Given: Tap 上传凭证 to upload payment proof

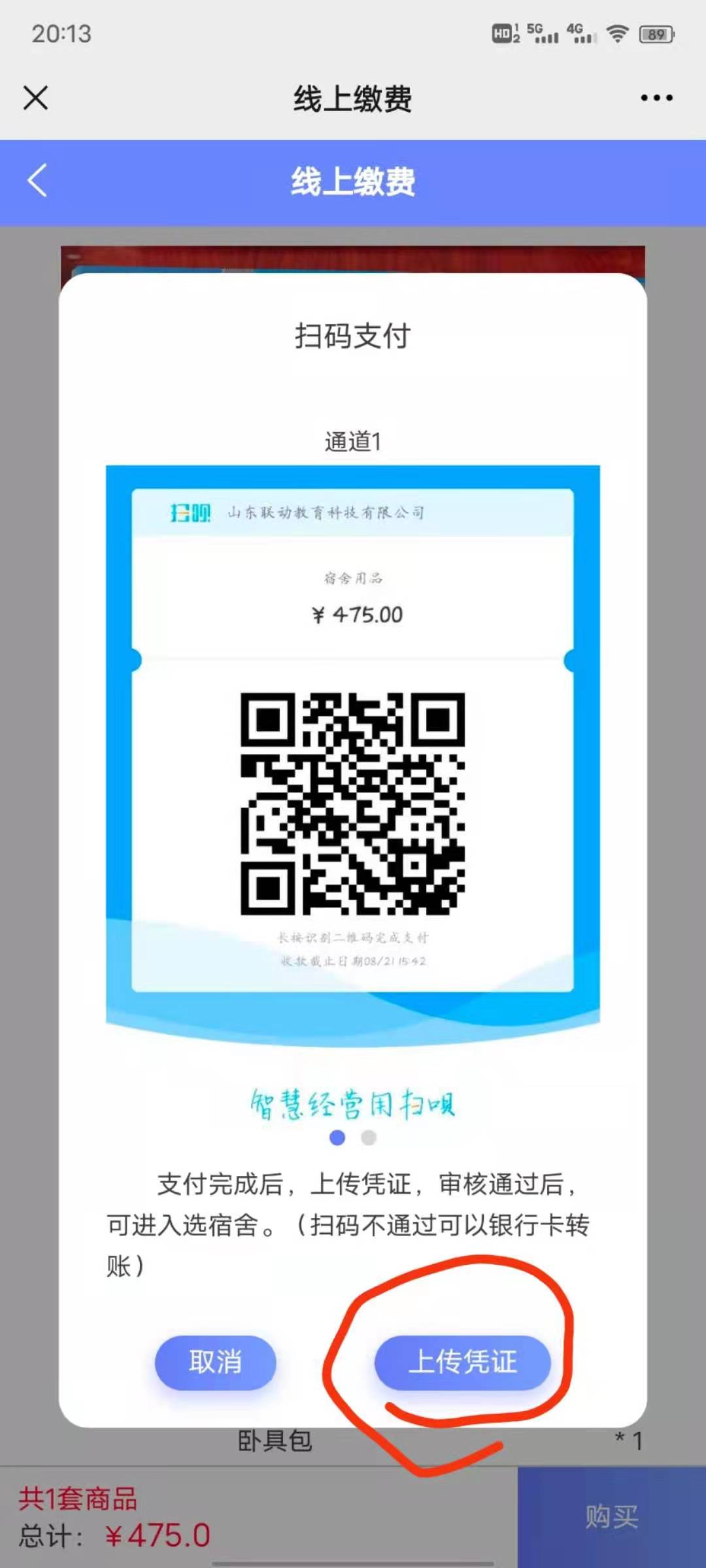Looking at the screenshot, I should [462, 1362].
